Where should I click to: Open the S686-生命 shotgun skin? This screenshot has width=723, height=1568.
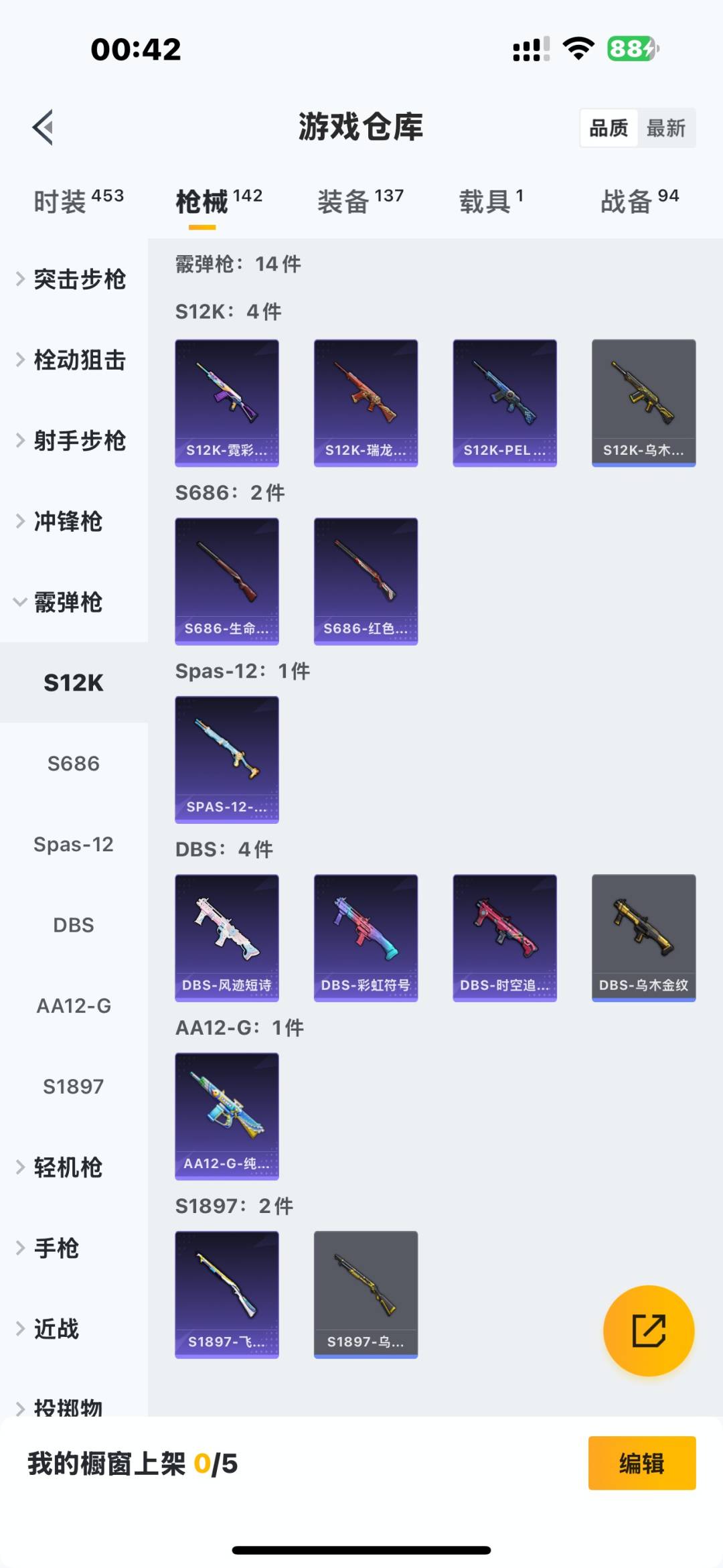(227, 580)
